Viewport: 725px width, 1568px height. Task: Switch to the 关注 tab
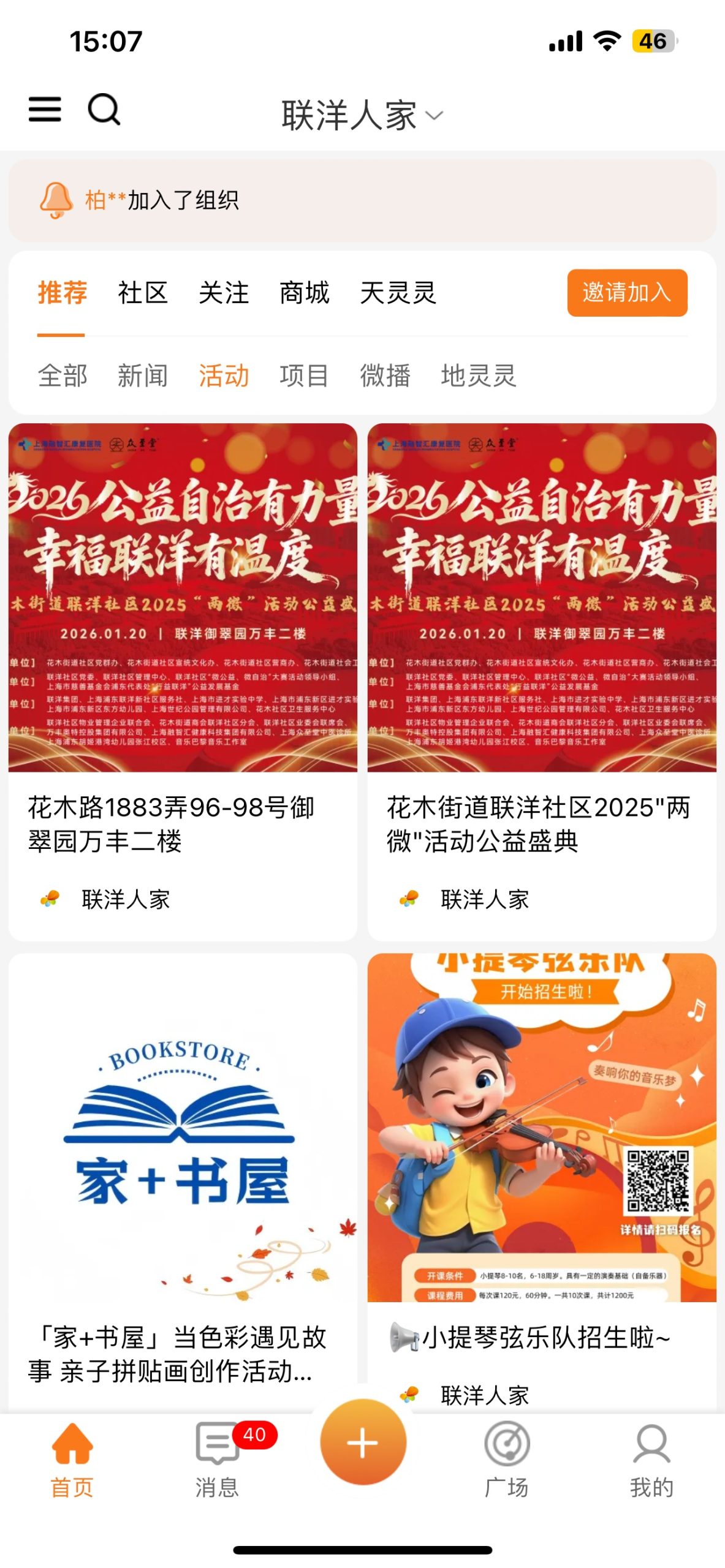tap(223, 293)
